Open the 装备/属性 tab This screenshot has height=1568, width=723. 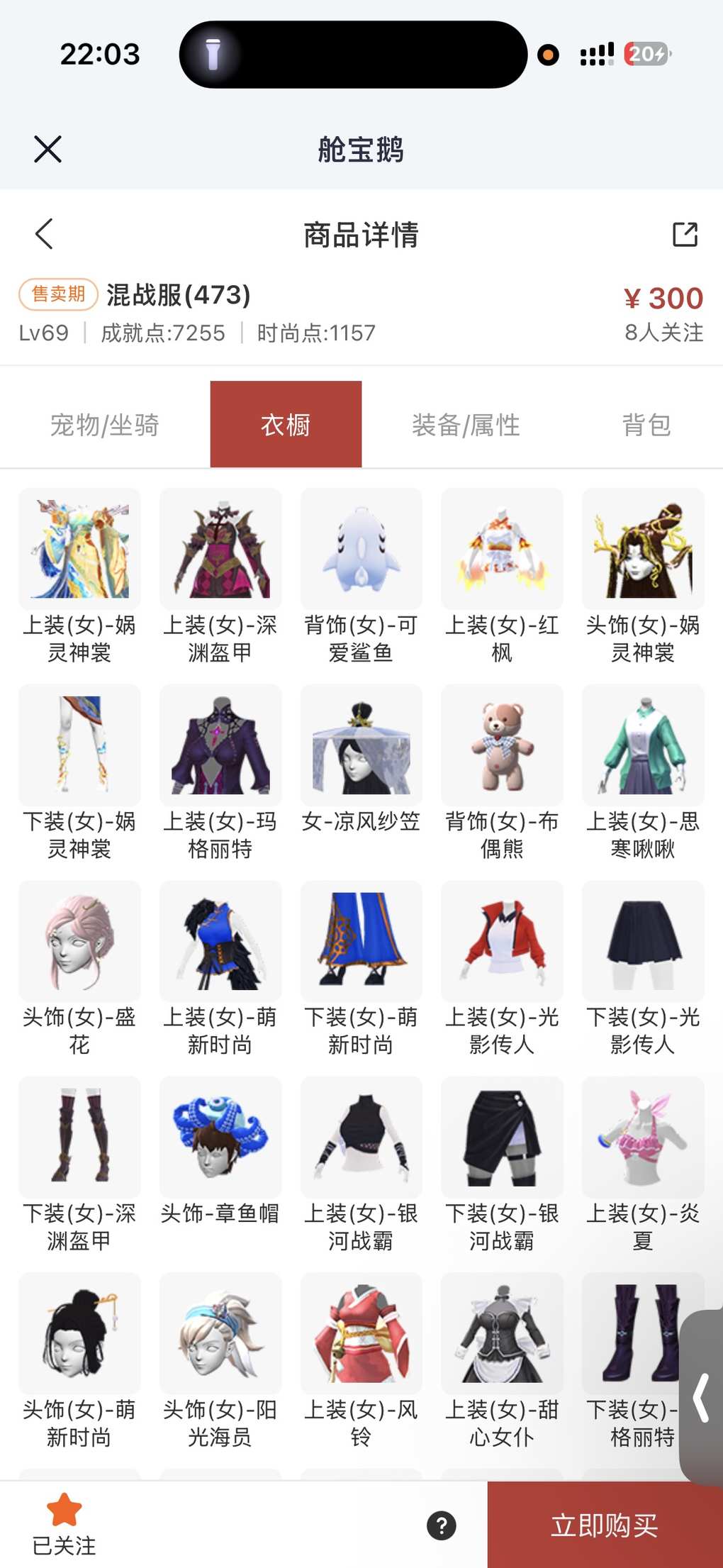[x=466, y=426]
